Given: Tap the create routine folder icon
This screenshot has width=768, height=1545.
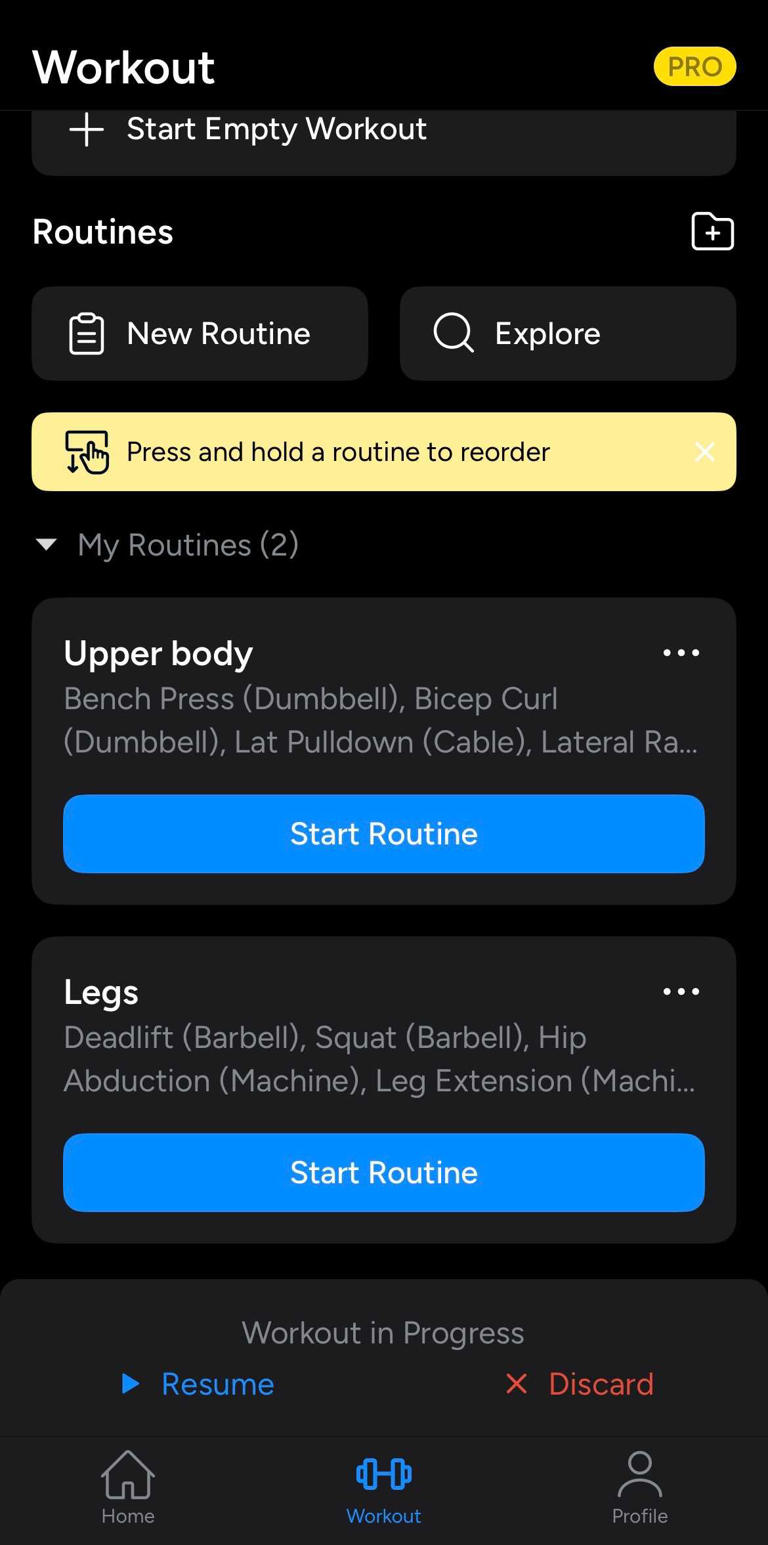Looking at the screenshot, I should click(711, 232).
